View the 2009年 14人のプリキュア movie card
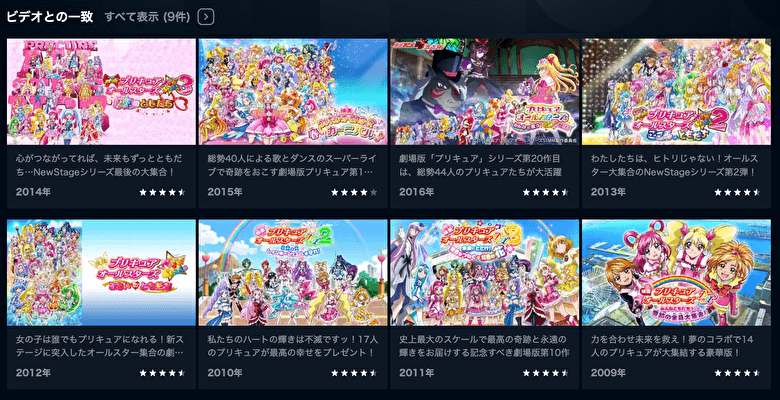Viewport: 780px width, 400px height. (x=676, y=273)
